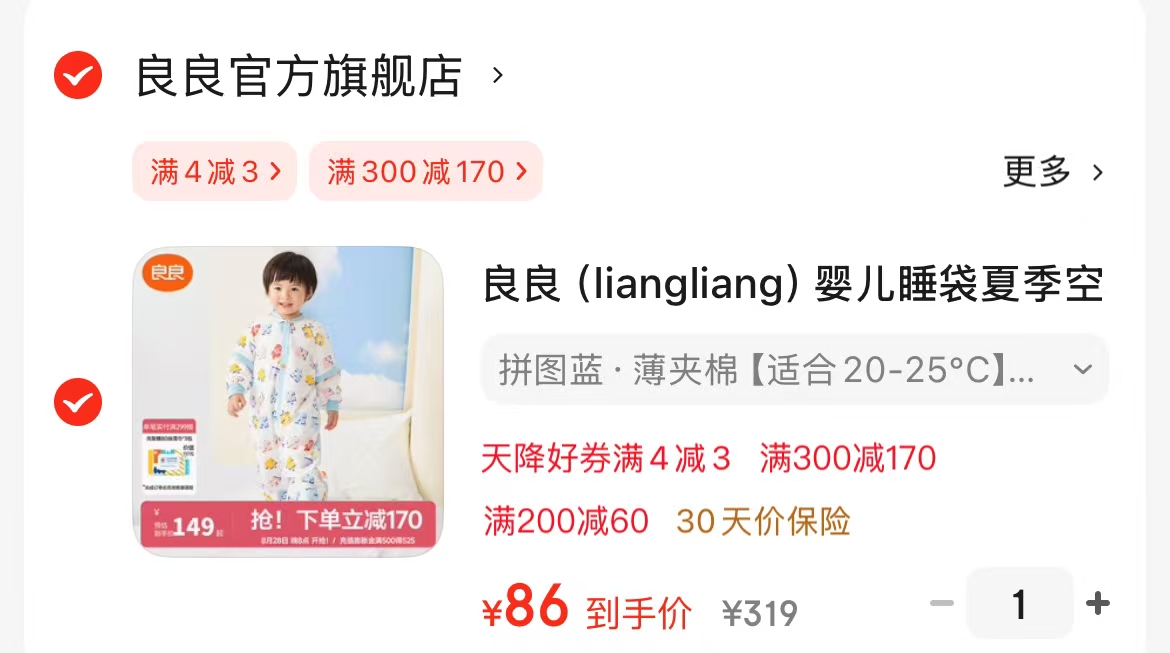Screen dimensions: 1170x653
Task: Open the 满4减3 coupon chip
Action: point(214,171)
